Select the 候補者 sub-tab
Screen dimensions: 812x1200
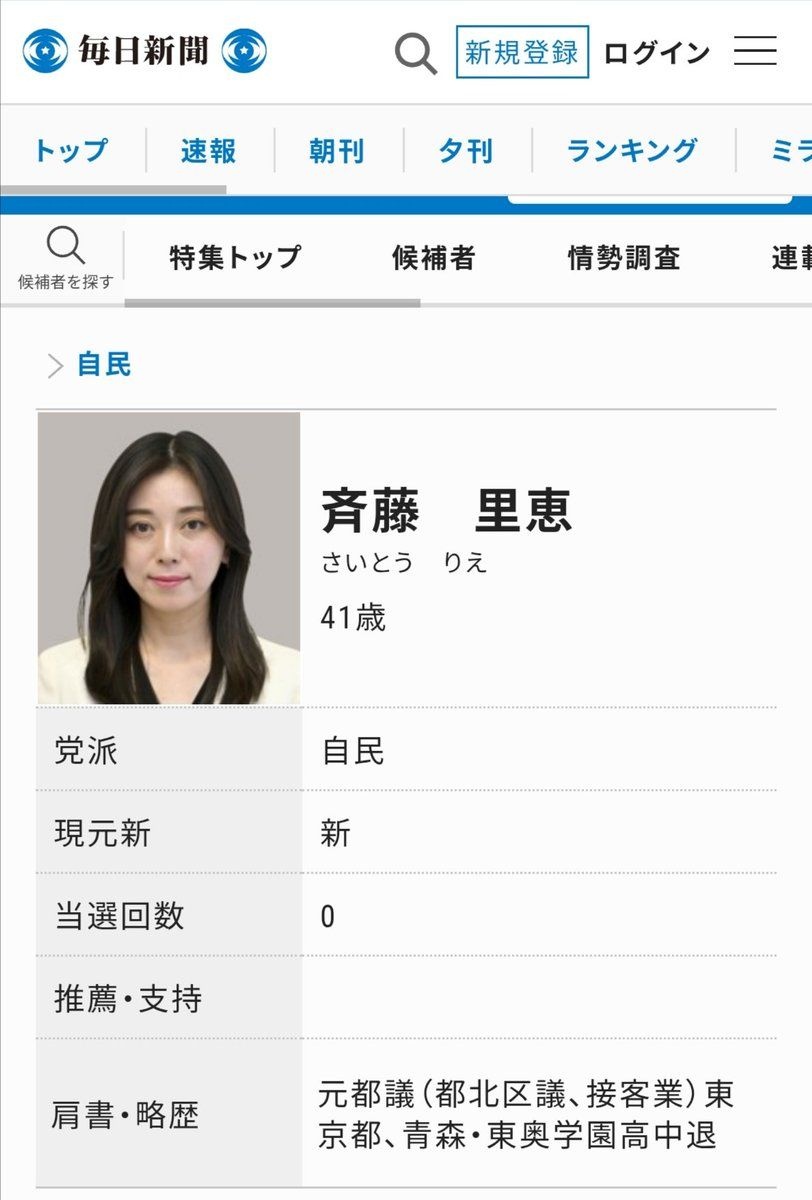tap(433, 258)
